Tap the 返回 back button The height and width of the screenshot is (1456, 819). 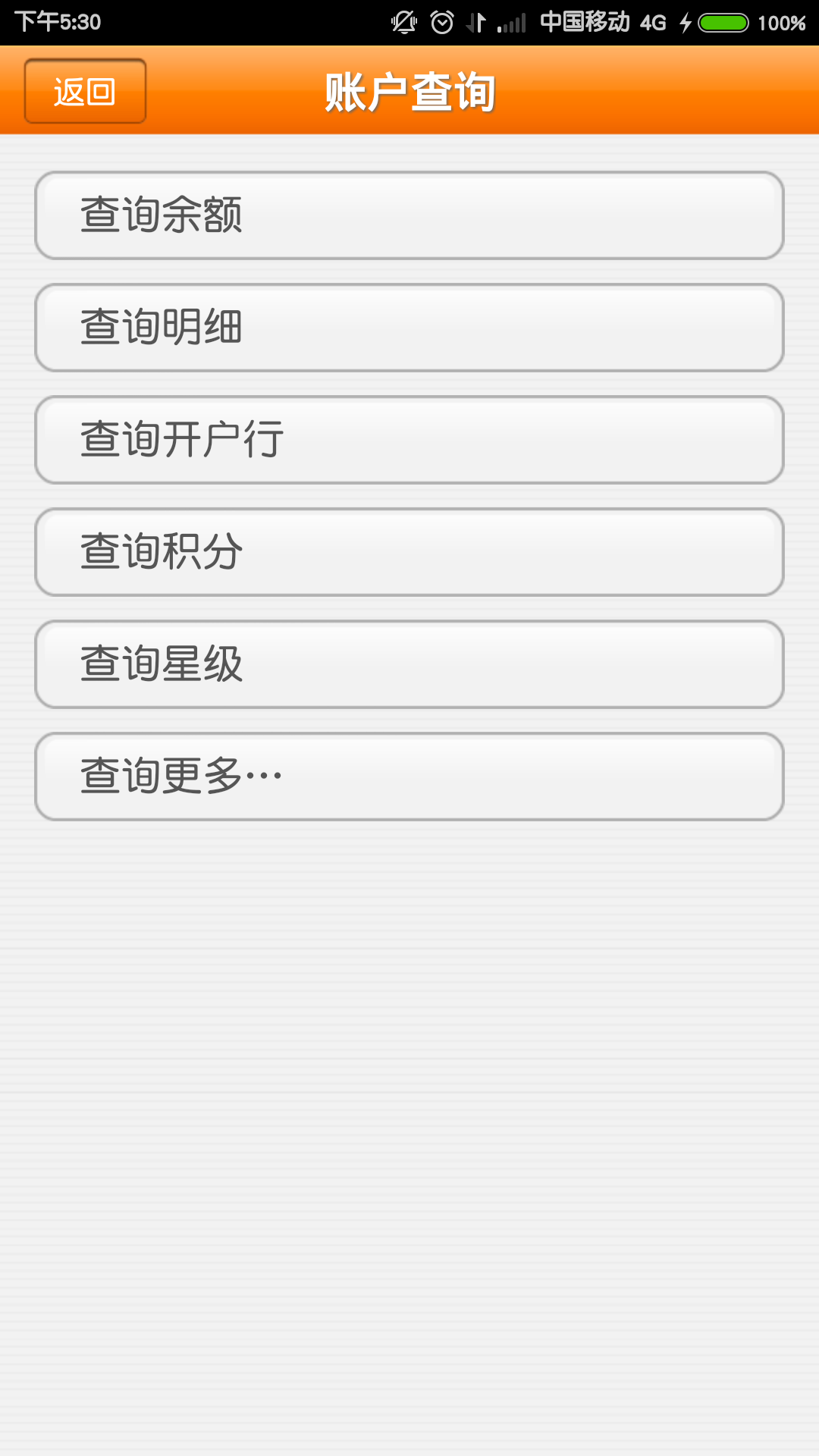point(85,91)
